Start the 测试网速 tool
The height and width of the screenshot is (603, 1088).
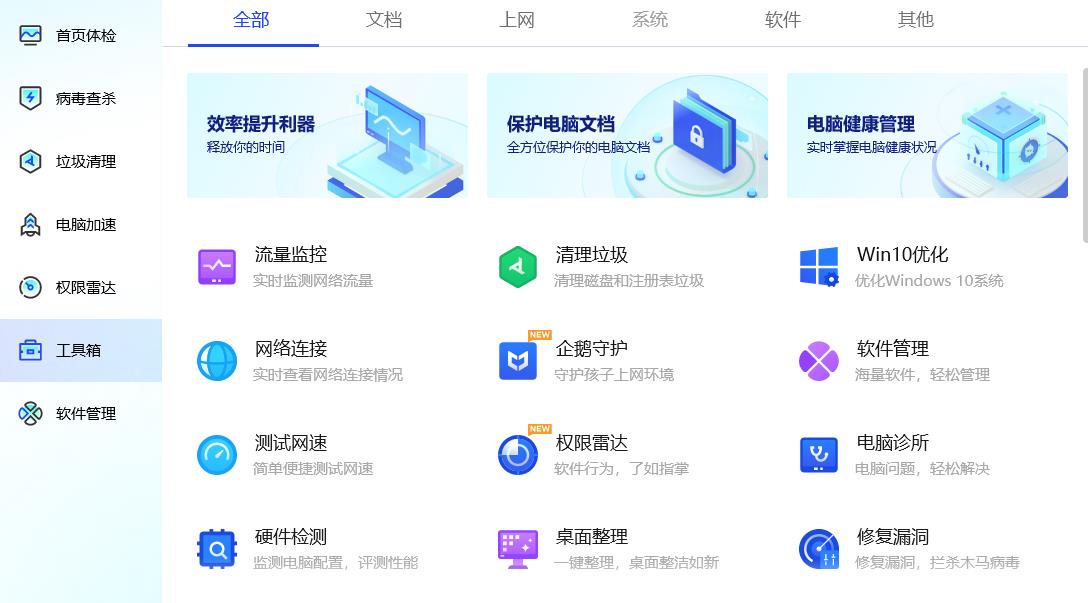290,454
